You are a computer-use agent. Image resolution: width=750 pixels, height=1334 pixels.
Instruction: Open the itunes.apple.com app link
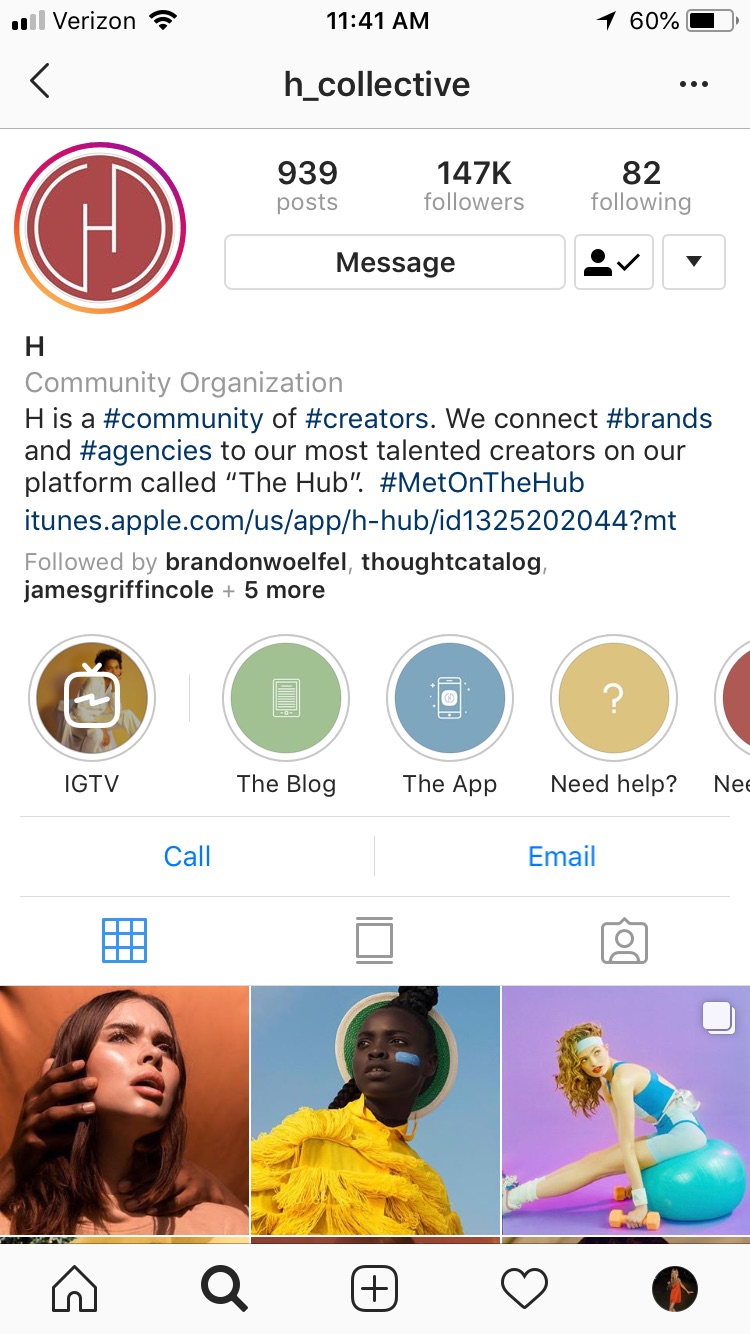(x=351, y=520)
